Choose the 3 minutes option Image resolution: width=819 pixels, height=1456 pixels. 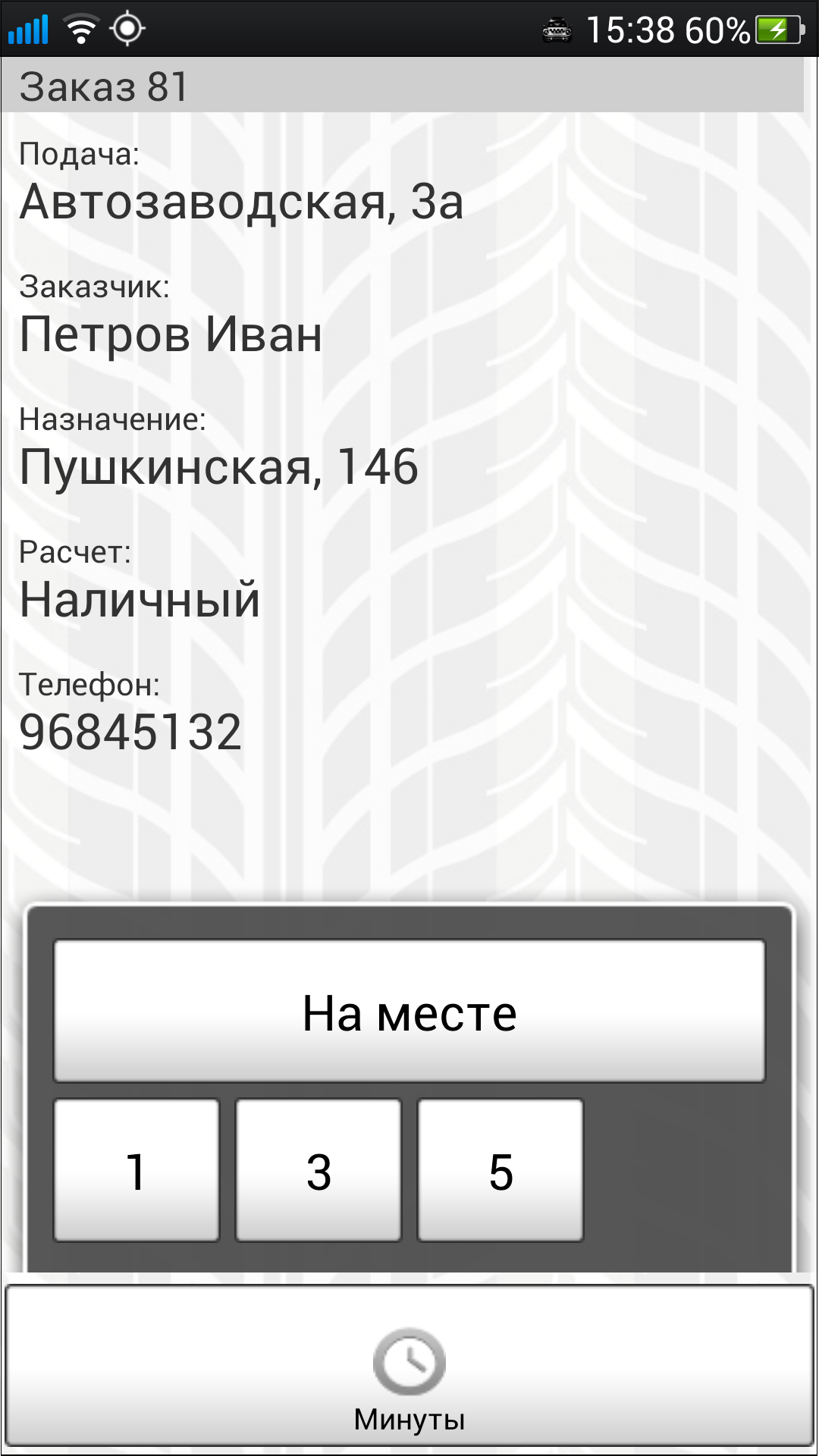[318, 1170]
